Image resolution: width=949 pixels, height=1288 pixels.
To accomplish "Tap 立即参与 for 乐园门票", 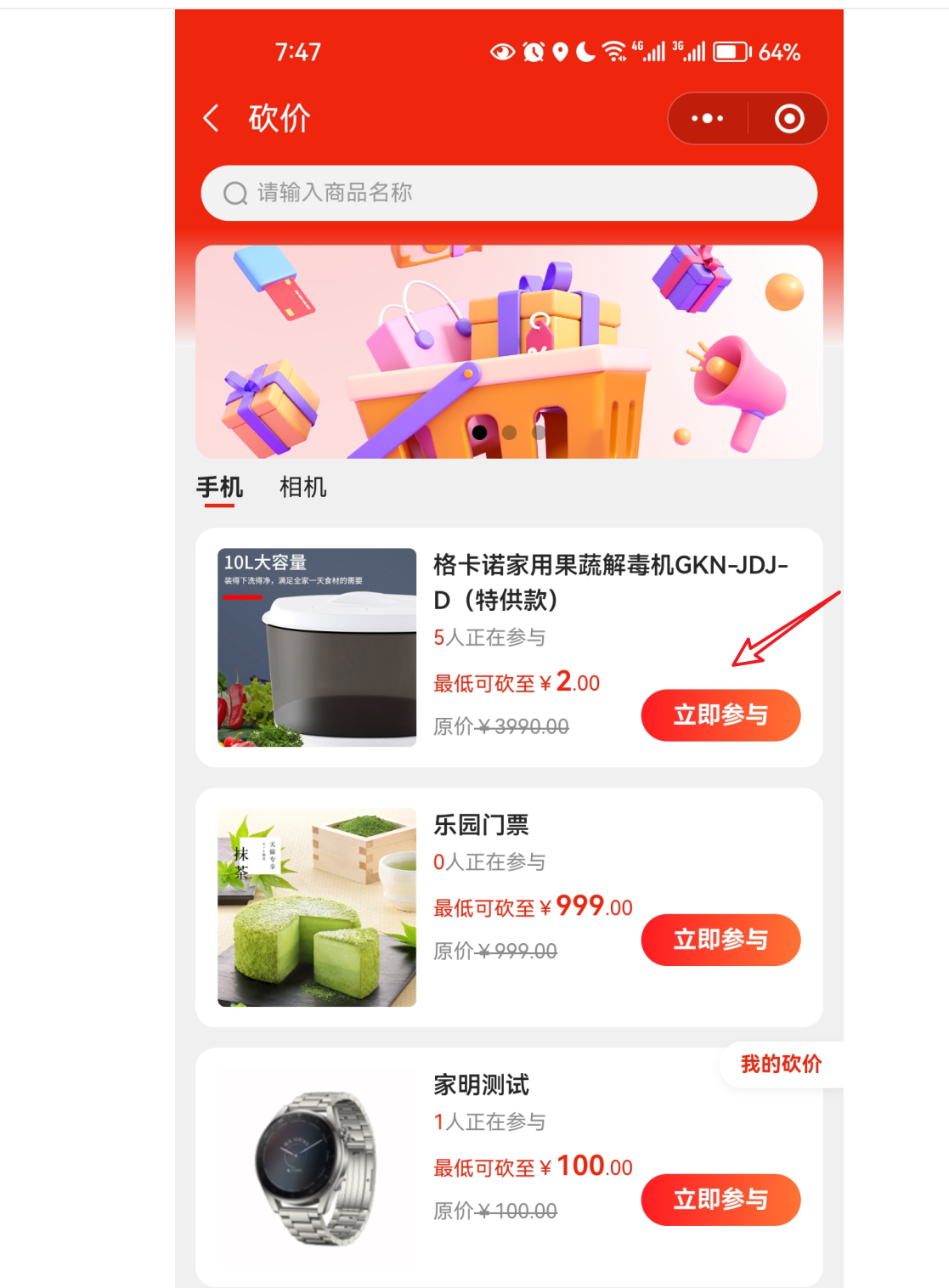I will (x=720, y=940).
